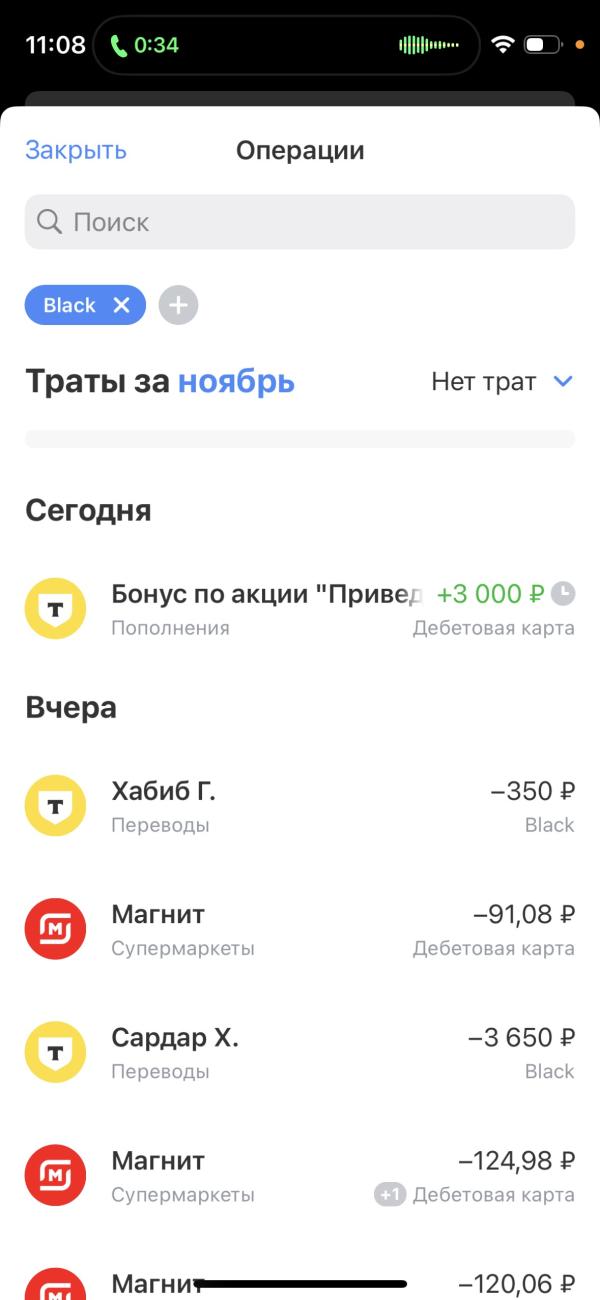Open the Магнит purchase for 91,08 ₽
The image size is (600, 1300).
(300, 929)
